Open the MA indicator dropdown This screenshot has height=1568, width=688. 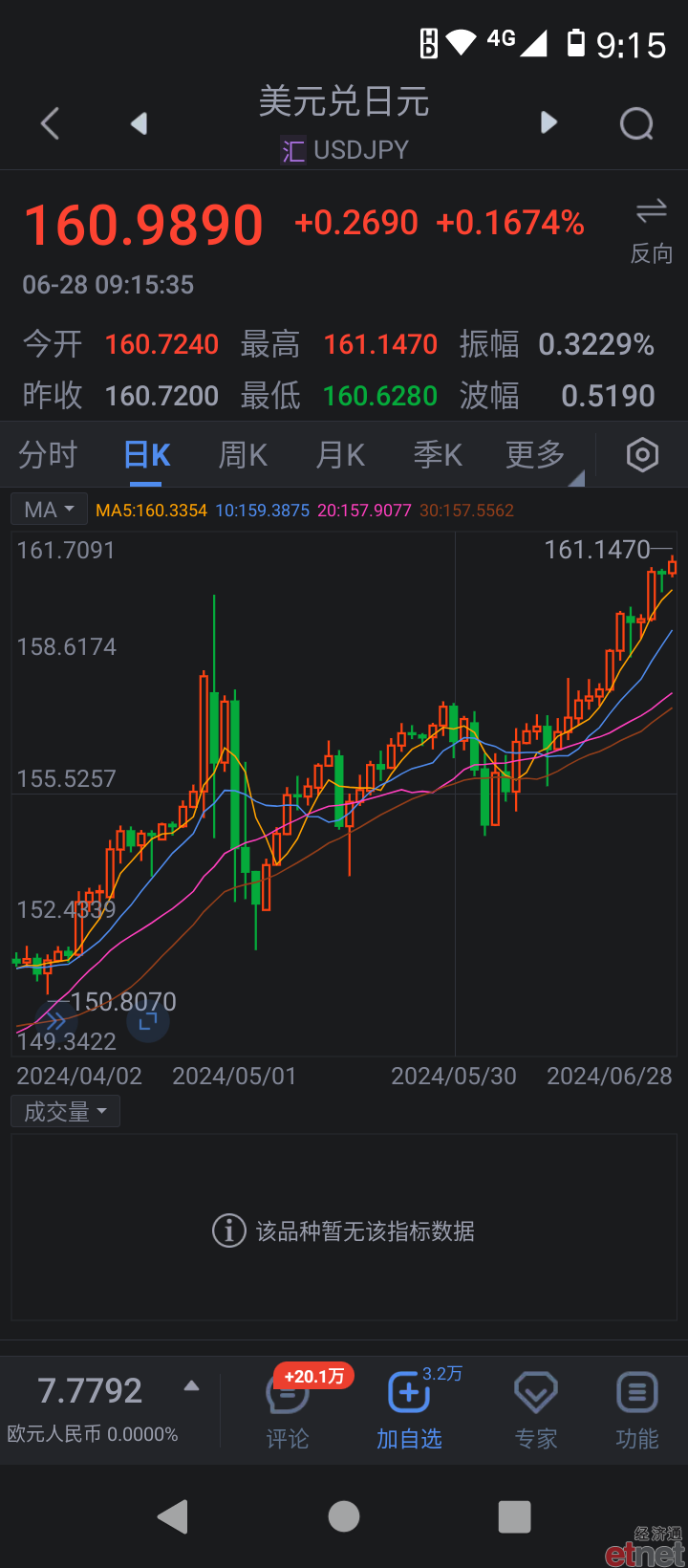[x=49, y=510]
